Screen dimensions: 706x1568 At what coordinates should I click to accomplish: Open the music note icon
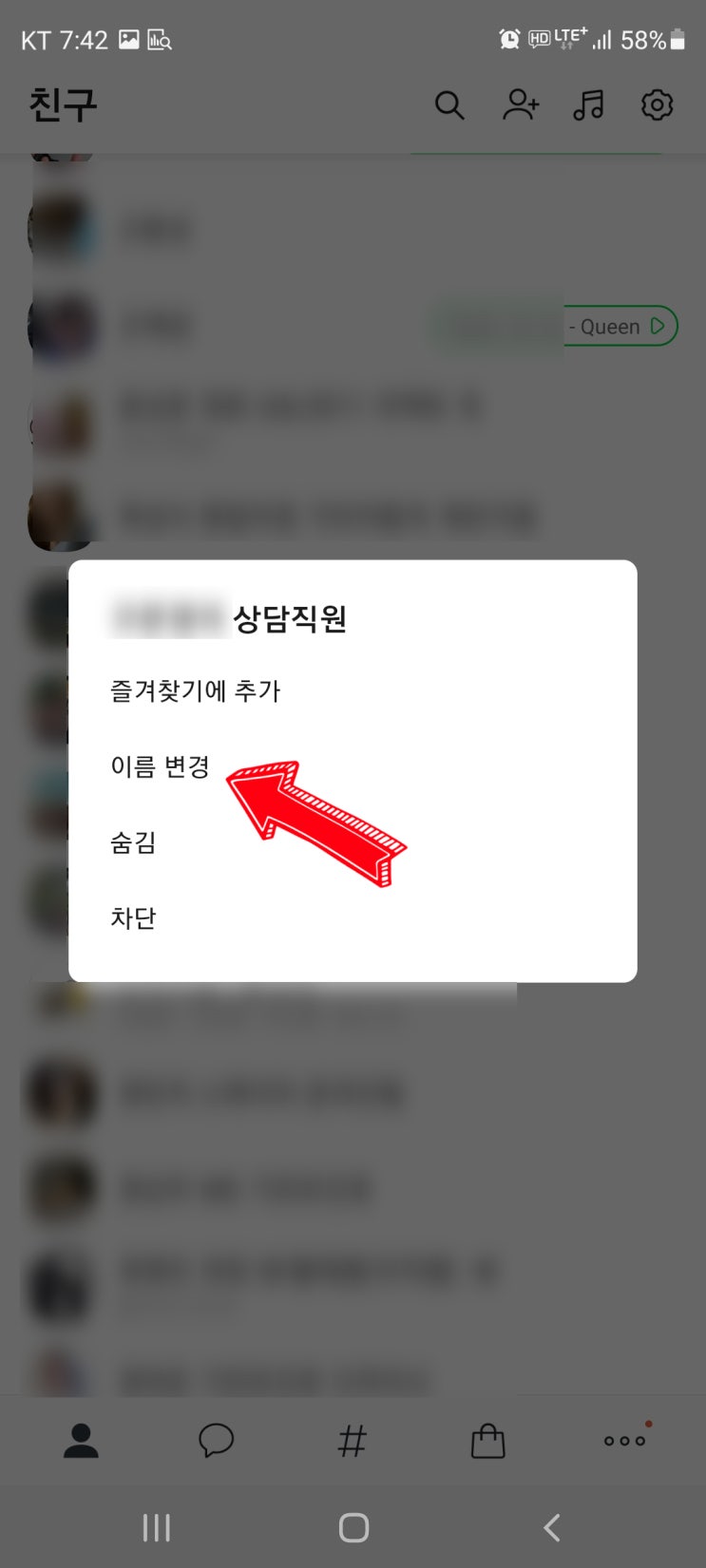click(x=588, y=104)
